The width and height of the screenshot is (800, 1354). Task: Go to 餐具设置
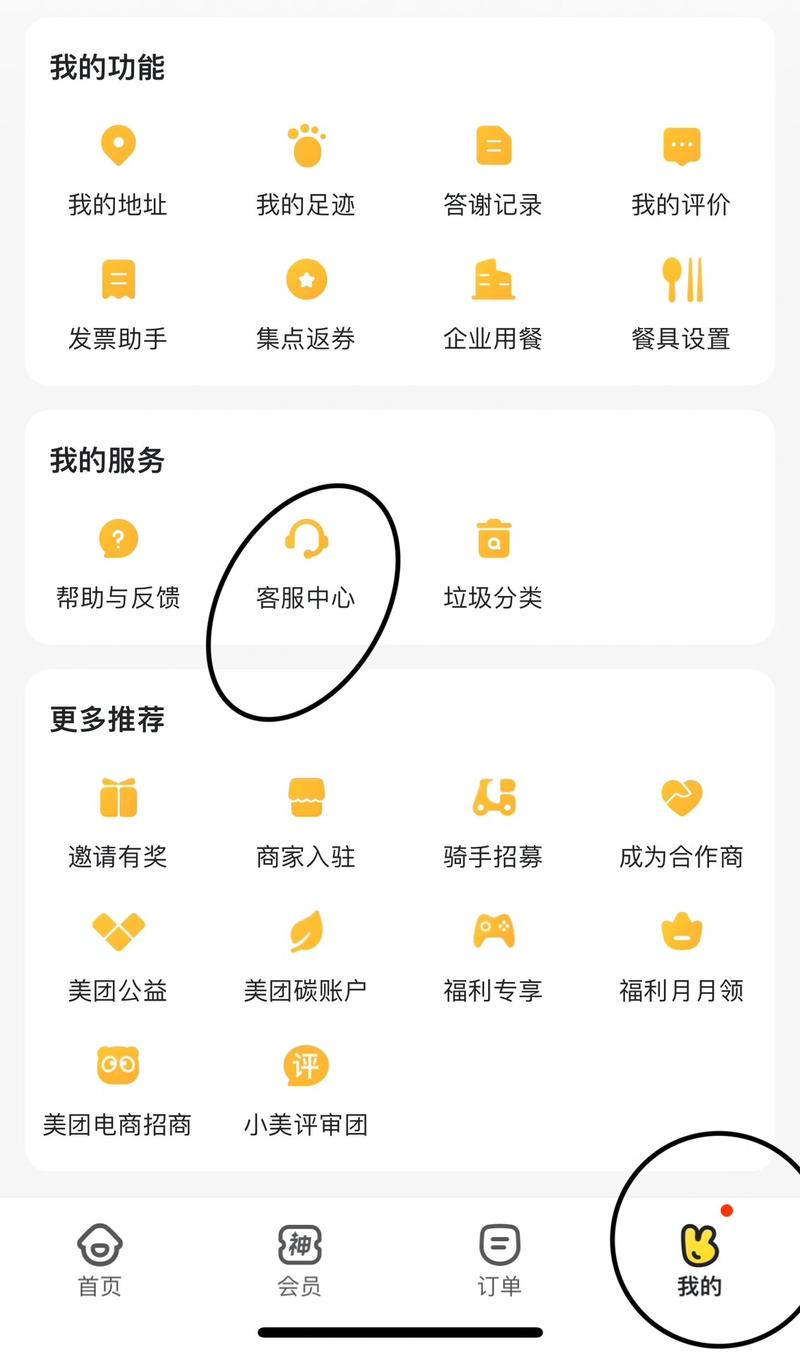[681, 304]
